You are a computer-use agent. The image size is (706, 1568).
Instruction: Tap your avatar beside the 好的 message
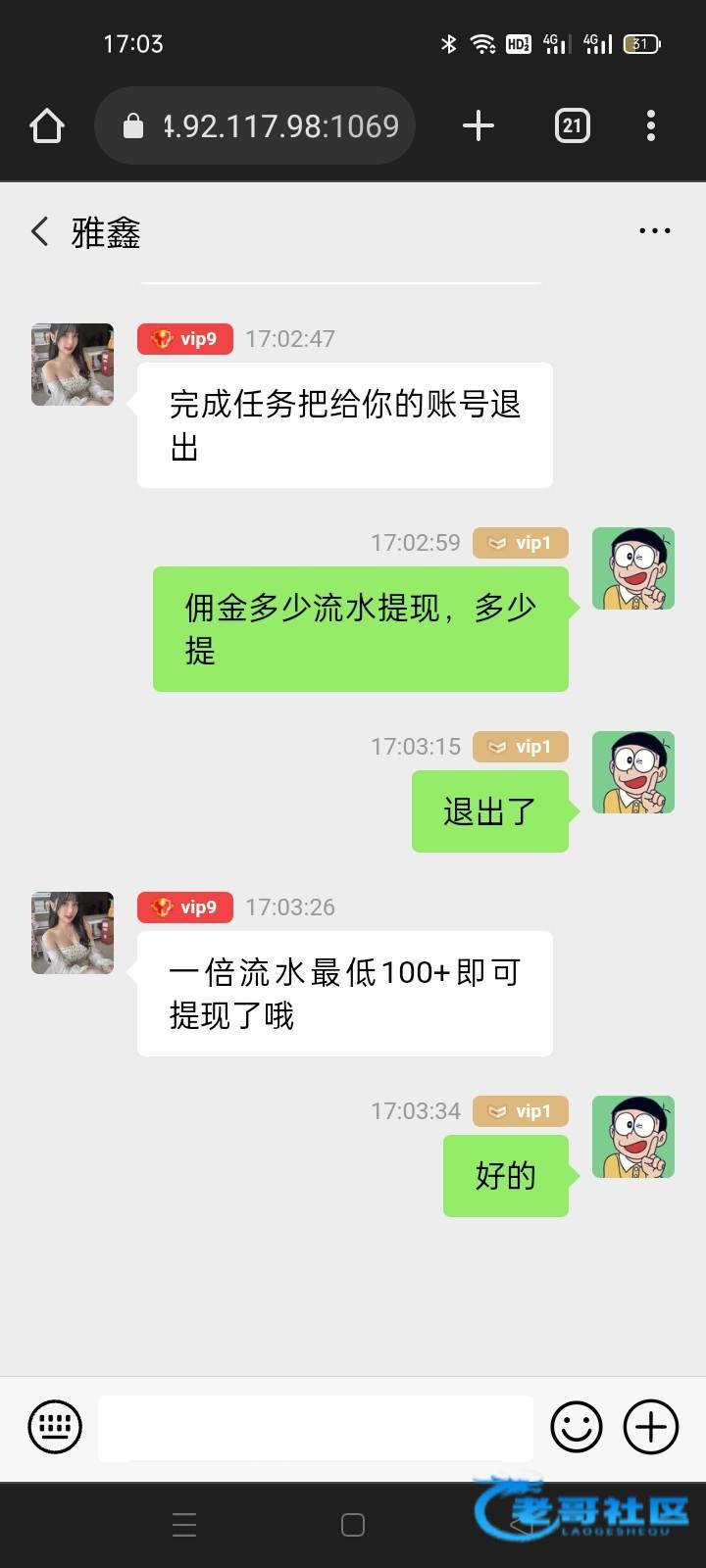pyautogui.click(x=633, y=1137)
